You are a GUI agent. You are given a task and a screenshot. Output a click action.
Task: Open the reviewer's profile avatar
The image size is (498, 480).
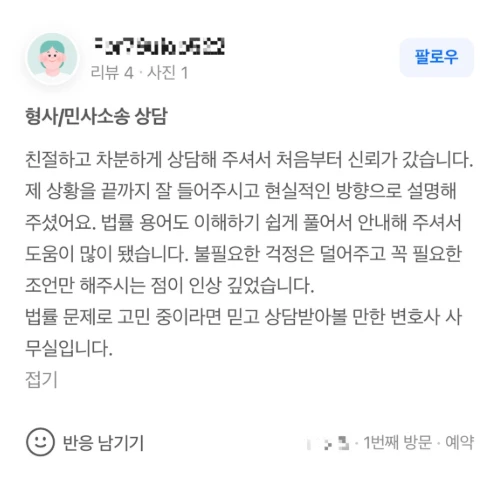[x=52, y=58]
